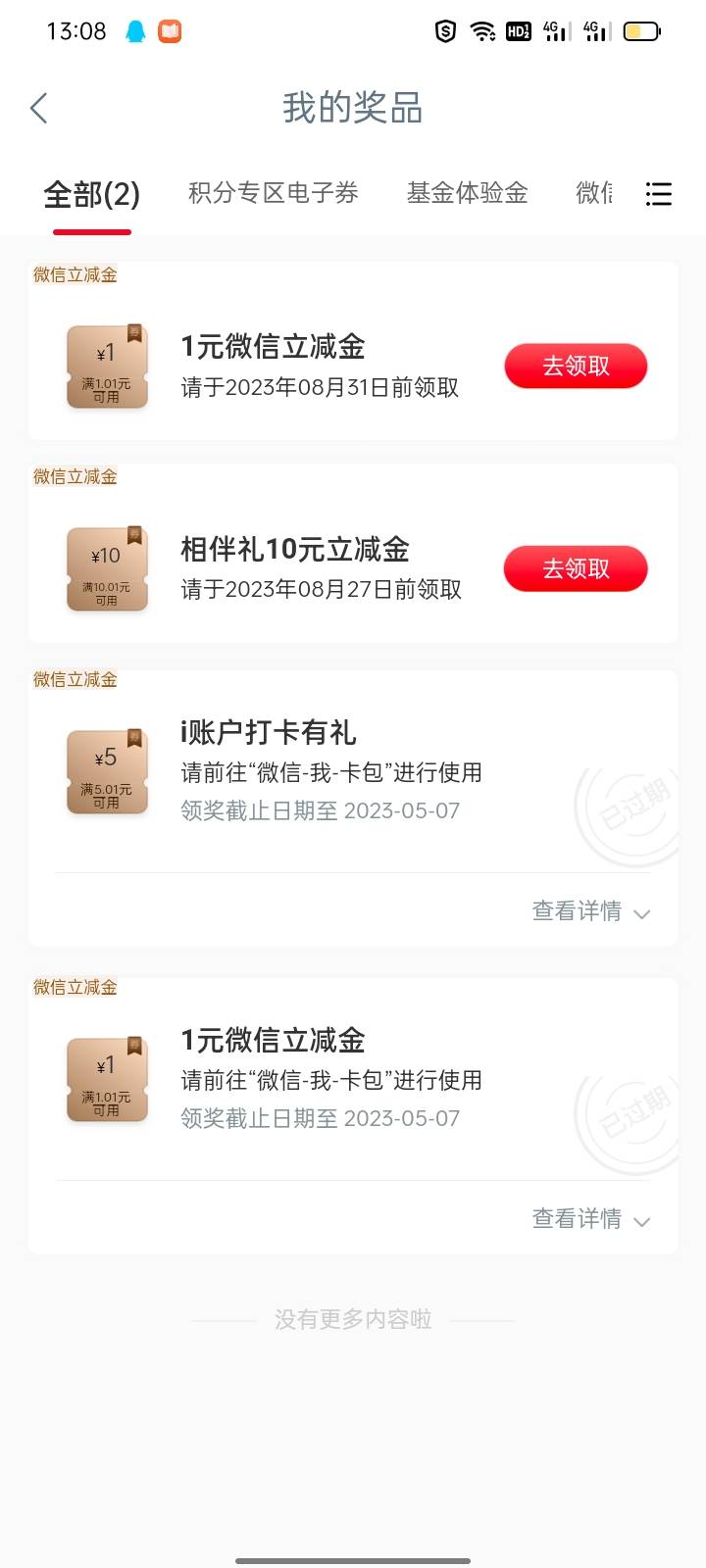This screenshot has height=1568, width=706.
Task: Tap 去领取 for 1元微信立减金
Action: 576,367
